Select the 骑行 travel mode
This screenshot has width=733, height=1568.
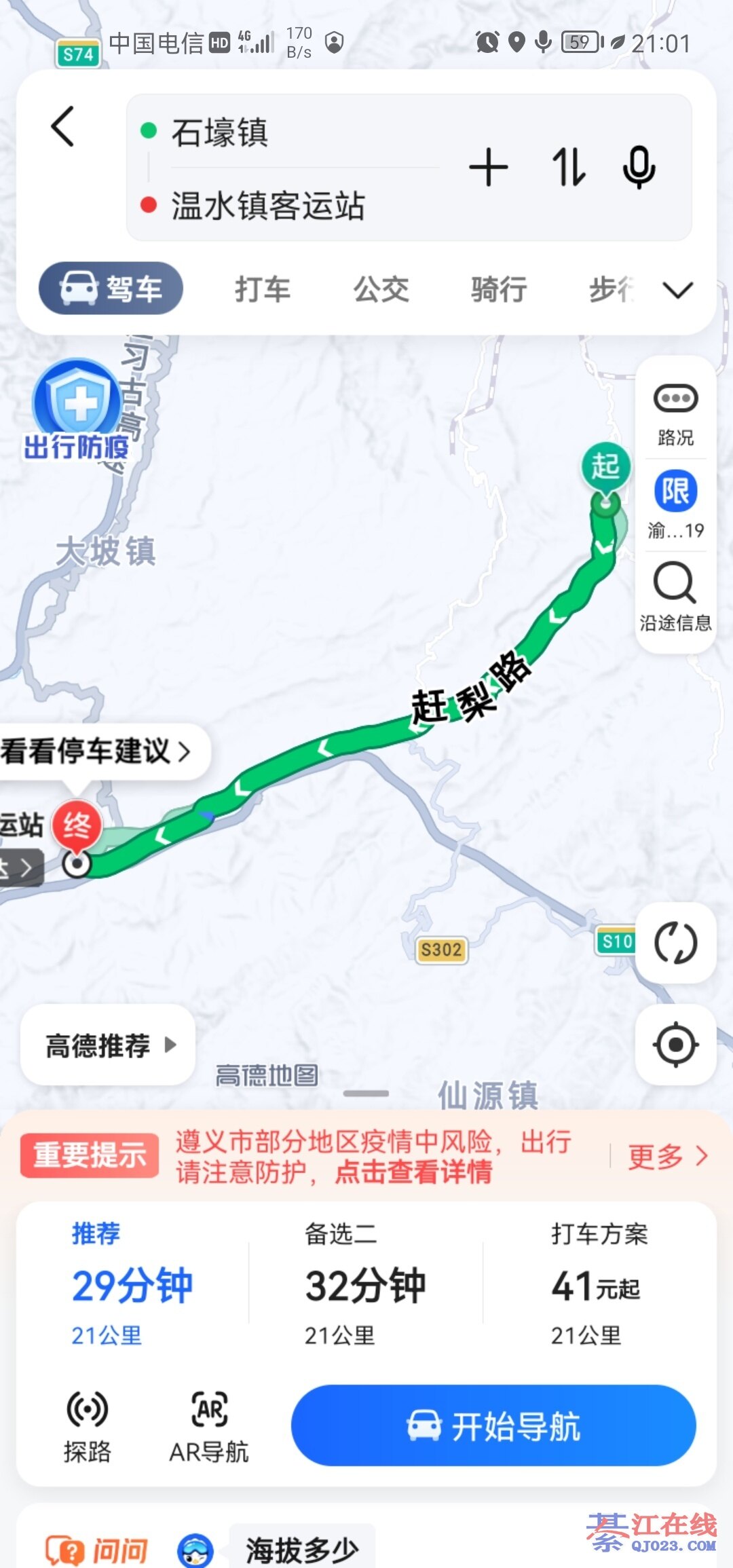[499, 290]
